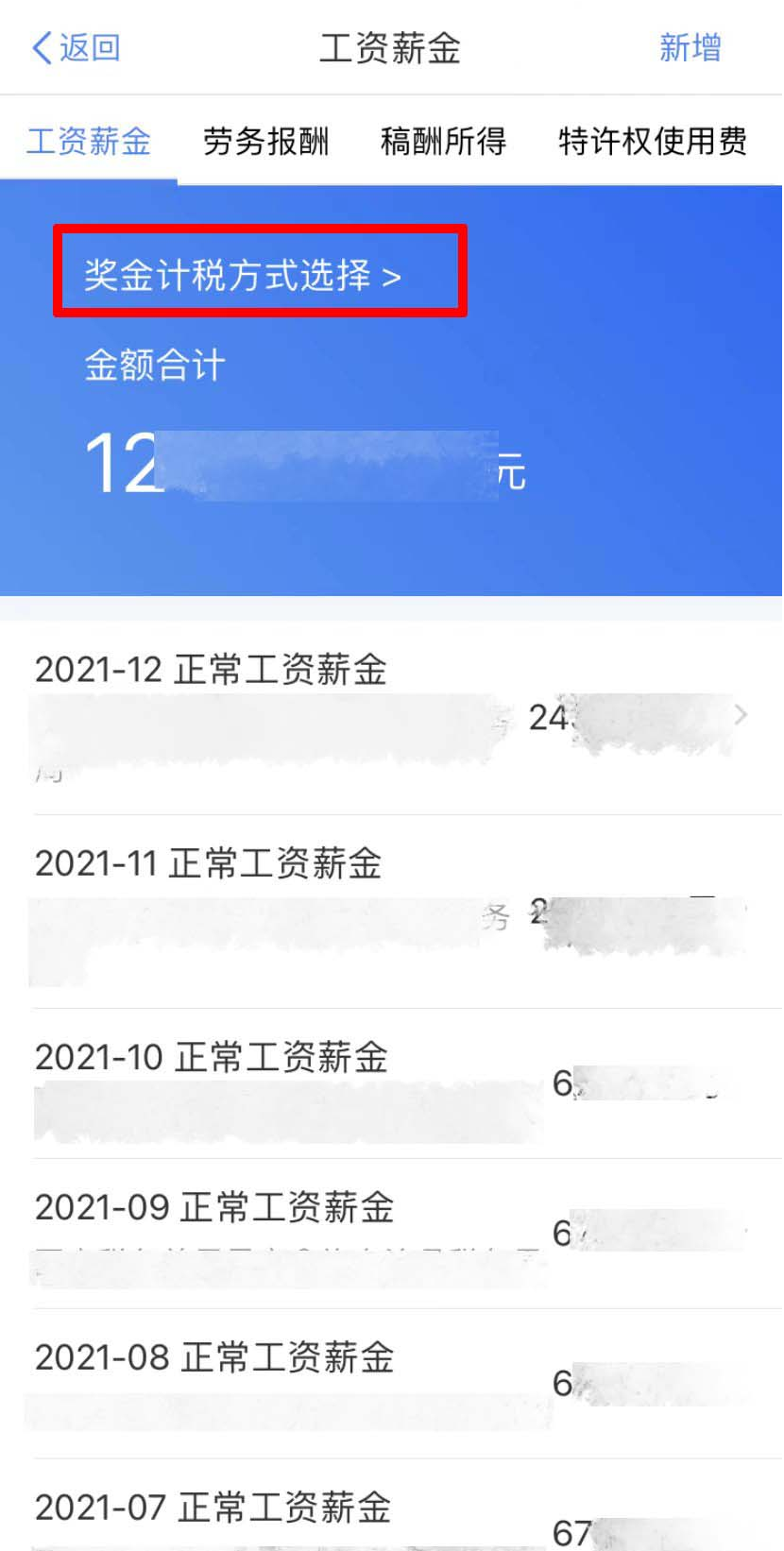The height and width of the screenshot is (1551, 784).
Task: Select the 2021-09 正常工资薪金 record
Action: (x=391, y=1233)
